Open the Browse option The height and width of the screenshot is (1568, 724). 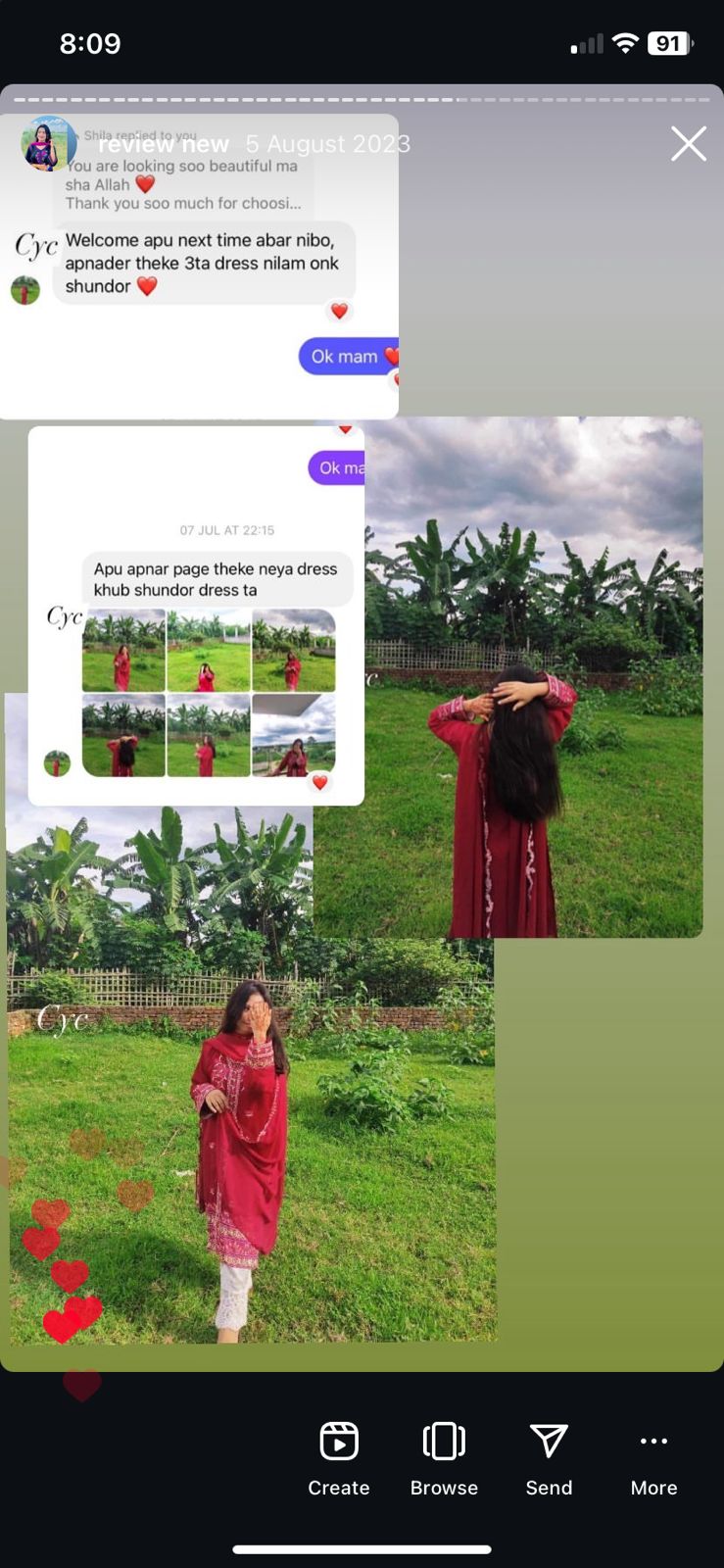[444, 1457]
